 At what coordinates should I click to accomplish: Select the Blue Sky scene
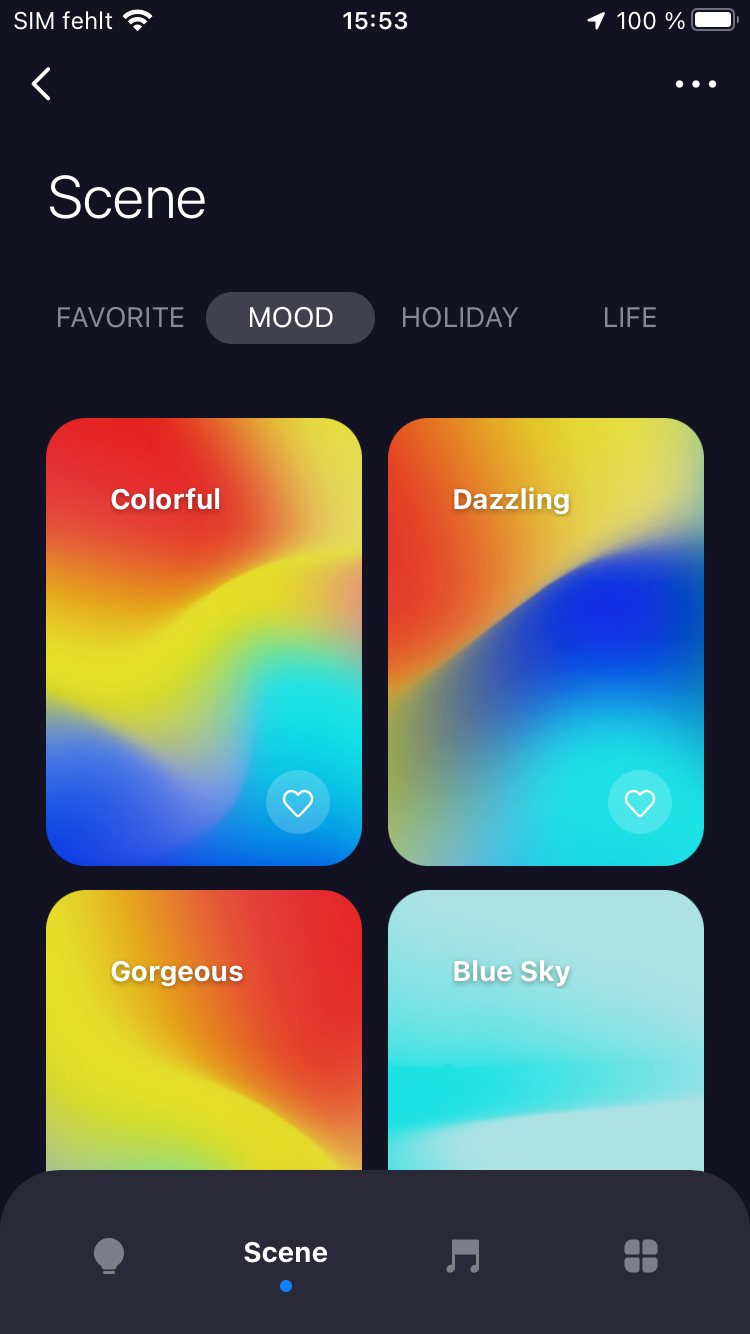546,1040
